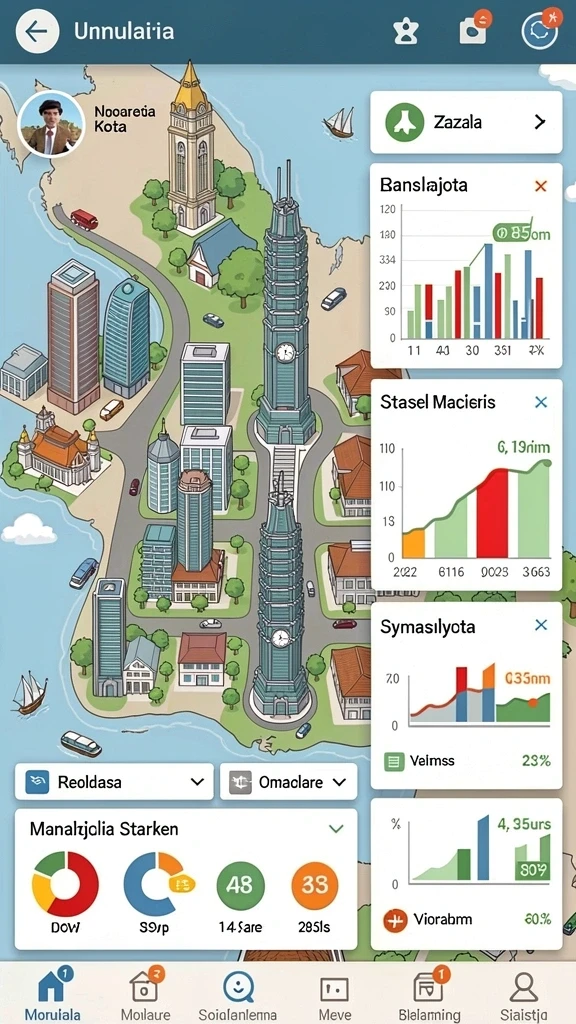Open the Noaareua Kota profile avatar
This screenshot has width=576, height=1024.
pyautogui.click(x=51, y=124)
